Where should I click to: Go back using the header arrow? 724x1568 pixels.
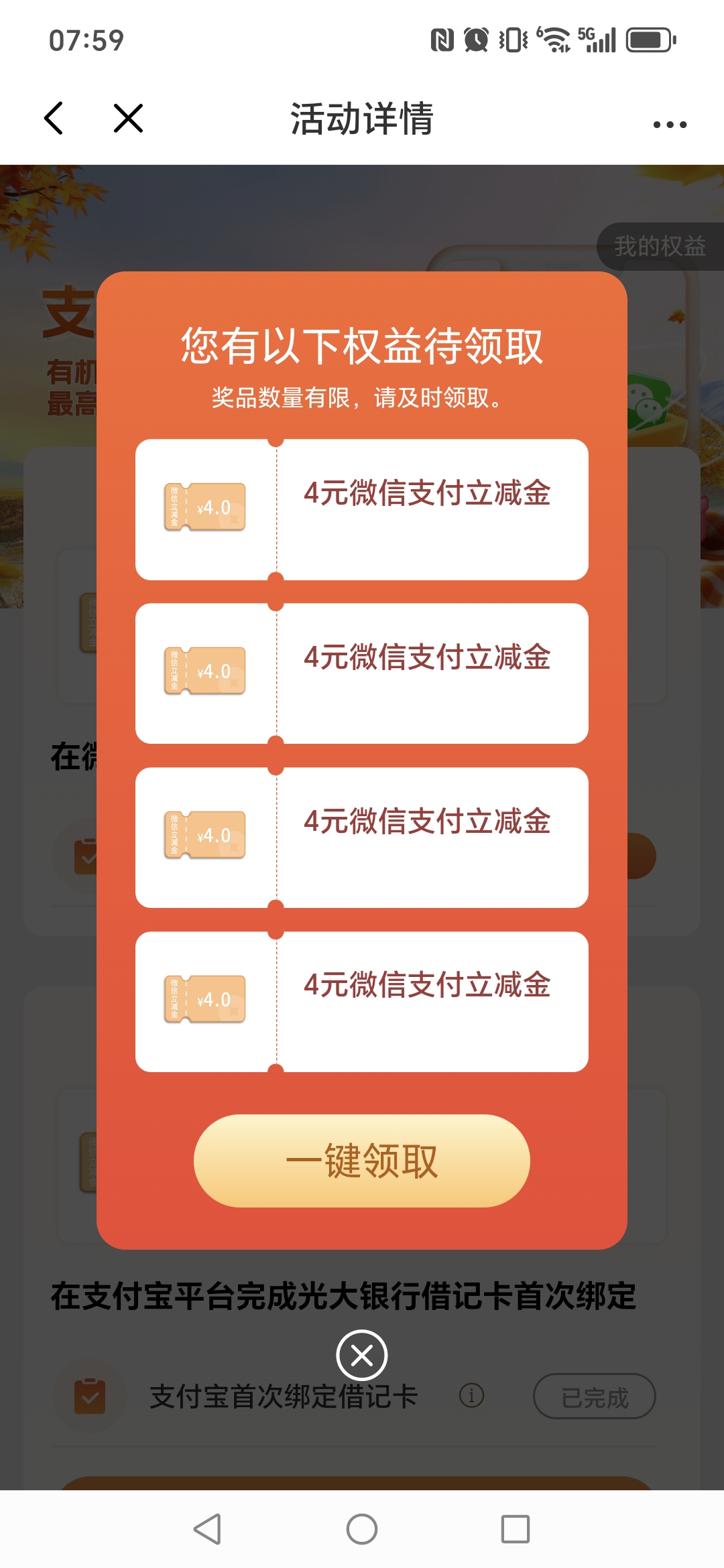tap(54, 119)
